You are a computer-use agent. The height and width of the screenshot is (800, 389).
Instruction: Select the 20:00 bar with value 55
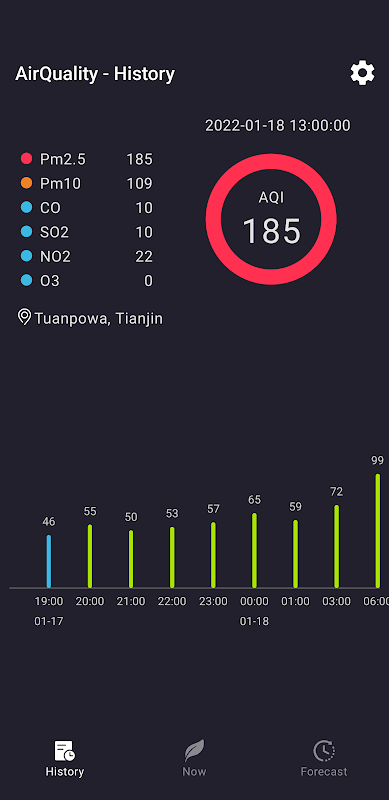pos(90,556)
